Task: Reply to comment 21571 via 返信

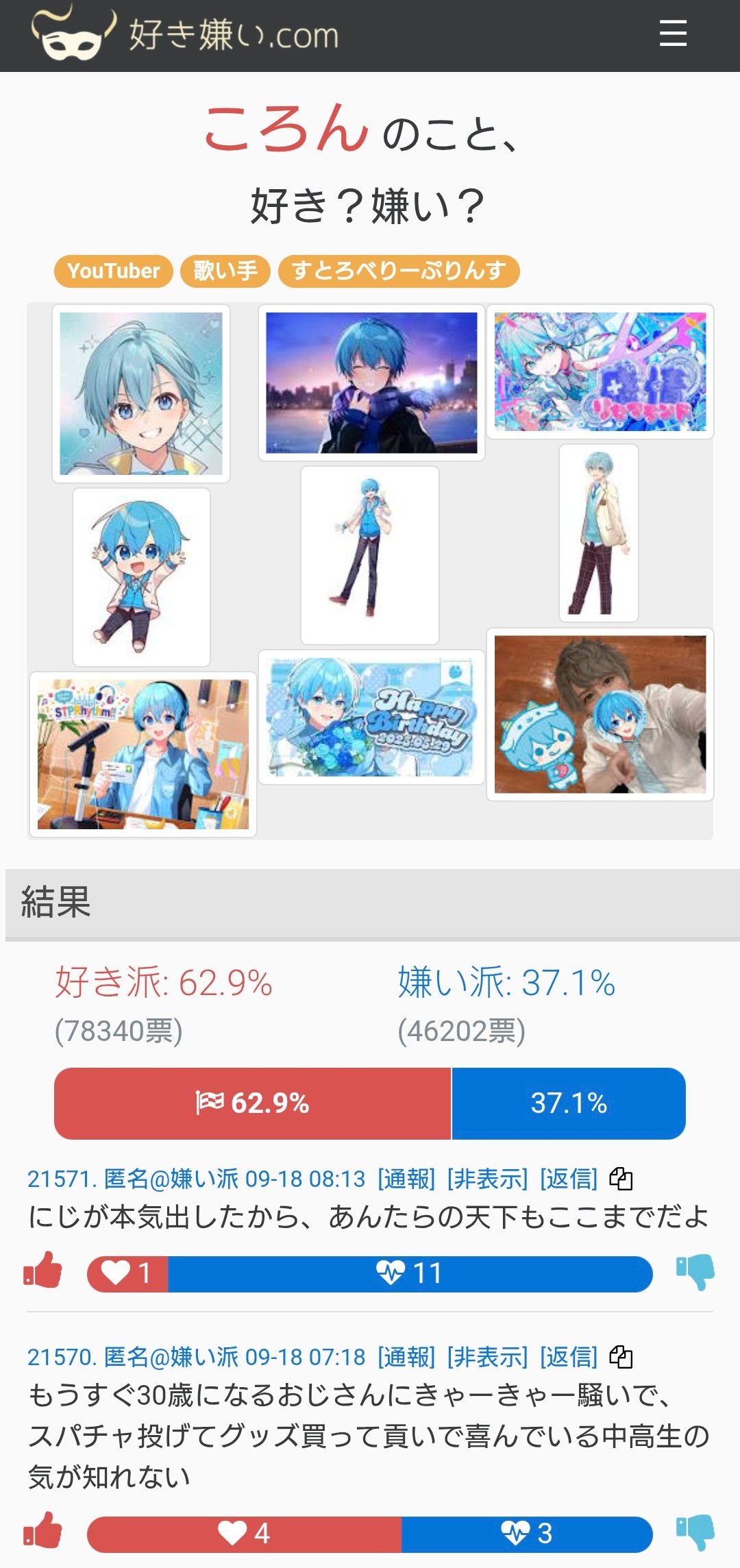Action: coord(569,1179)
